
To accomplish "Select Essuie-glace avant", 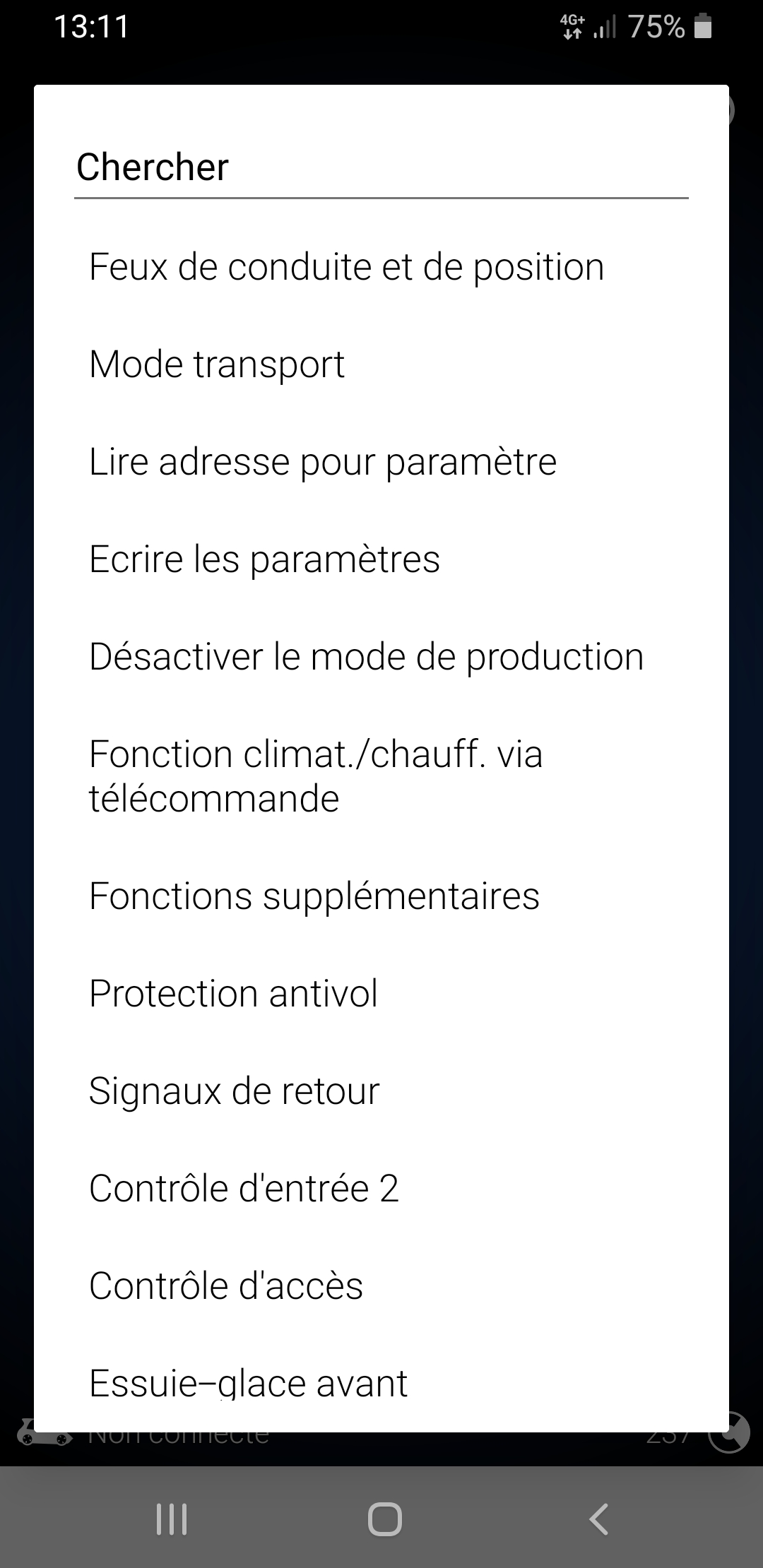I will [249, 1382].
